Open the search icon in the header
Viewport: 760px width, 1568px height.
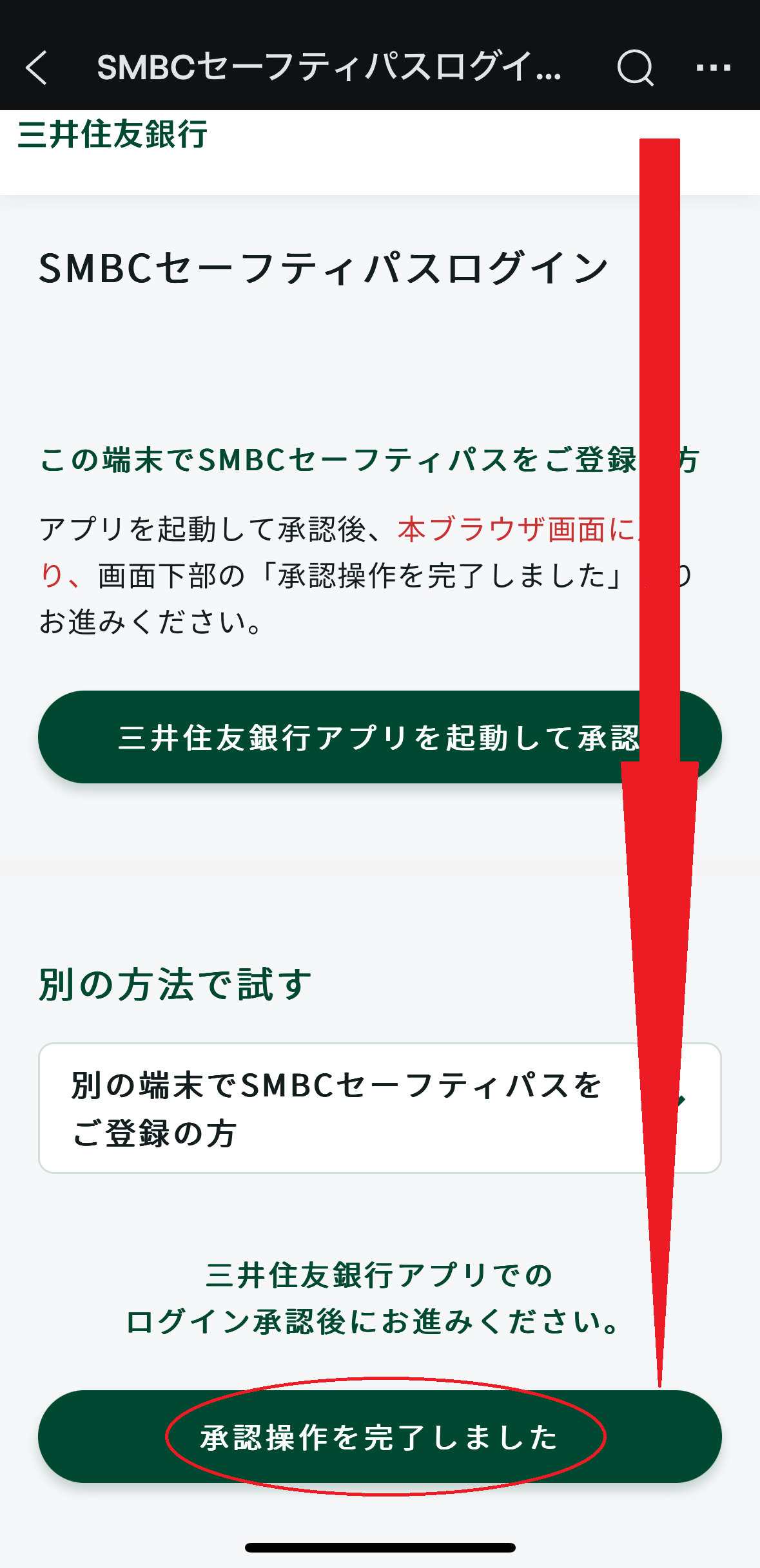pyautogui.click(x=635, y=68)
